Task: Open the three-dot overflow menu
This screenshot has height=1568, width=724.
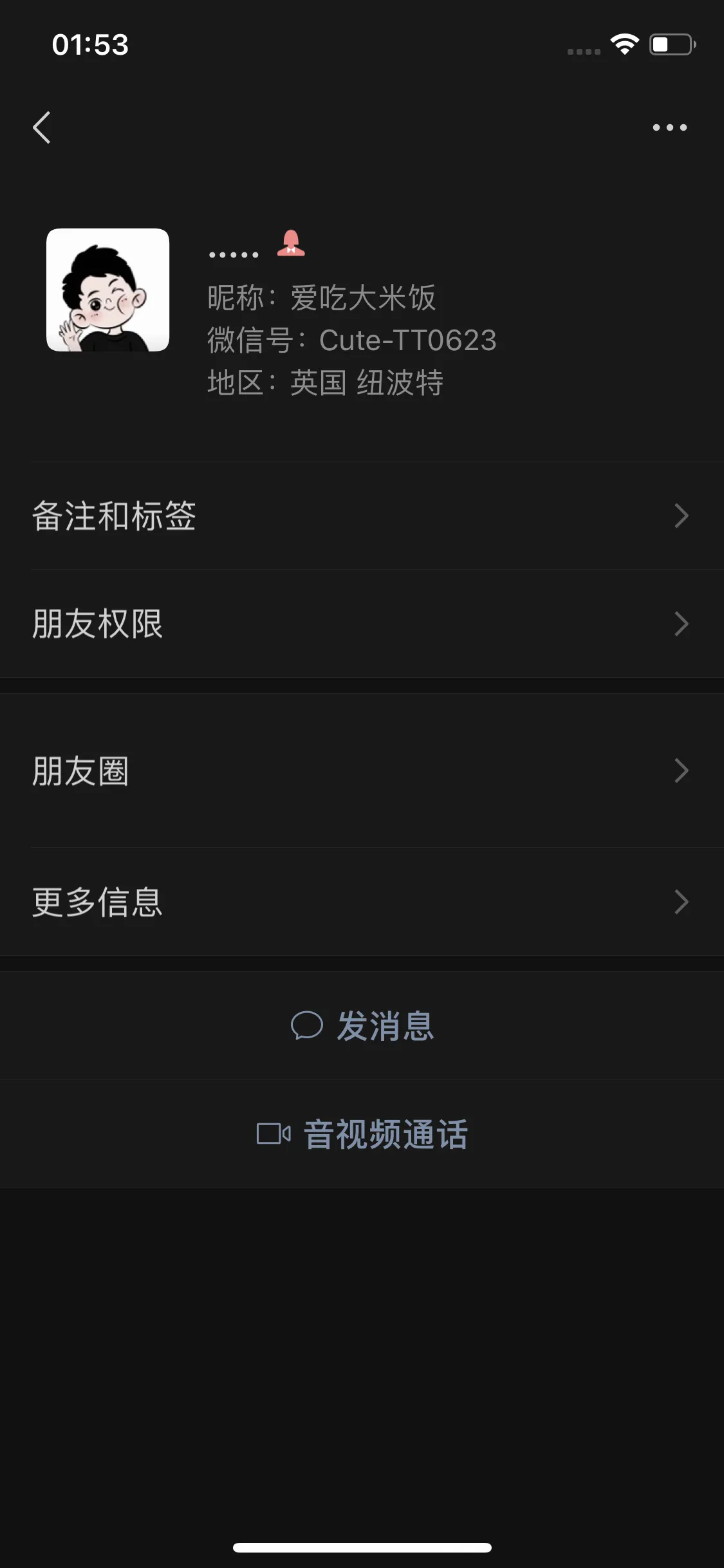Action: pyautogui.click(x=669, y=127)
